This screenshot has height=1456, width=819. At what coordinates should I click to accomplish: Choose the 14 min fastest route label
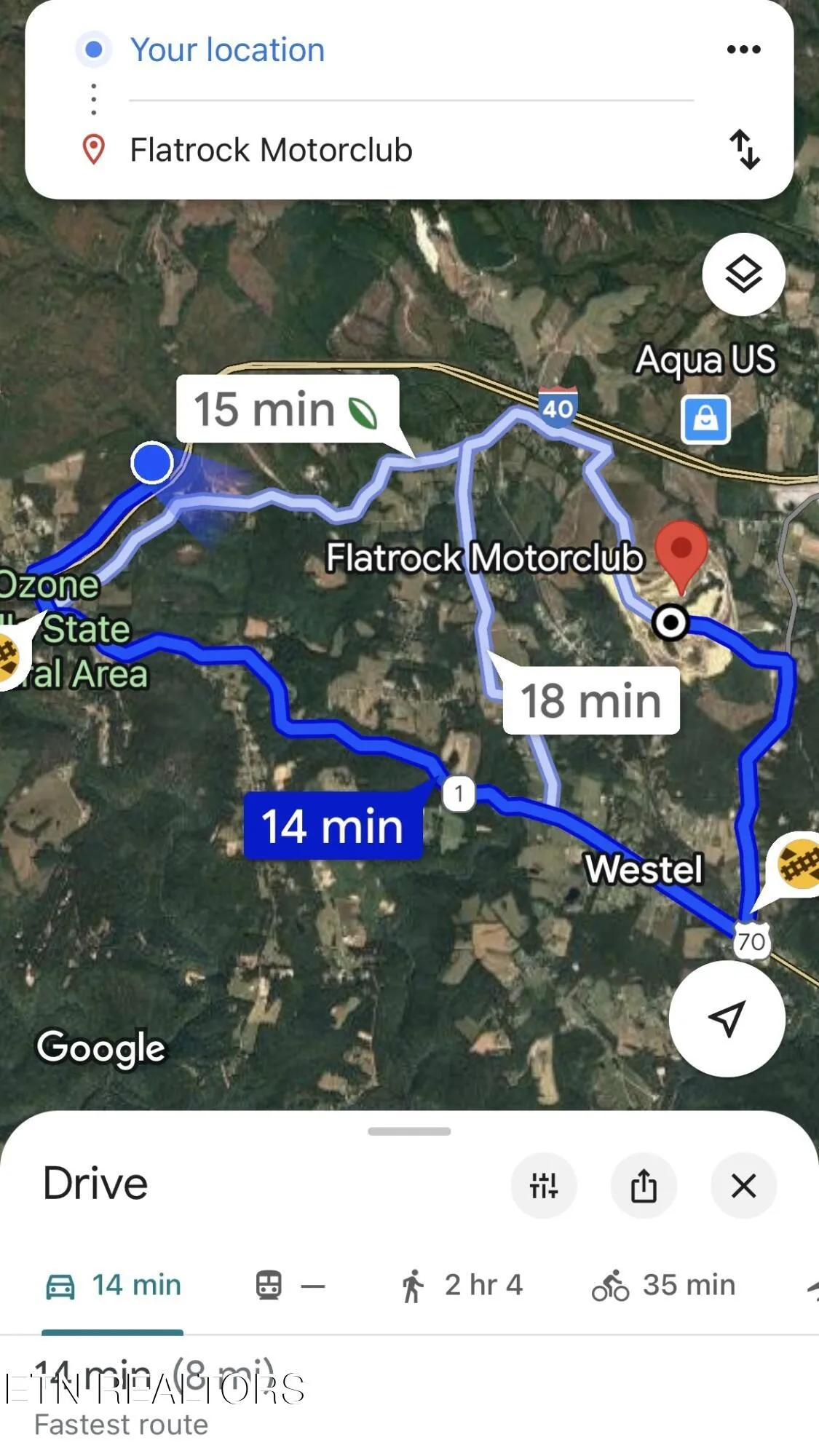coord(333,826)
